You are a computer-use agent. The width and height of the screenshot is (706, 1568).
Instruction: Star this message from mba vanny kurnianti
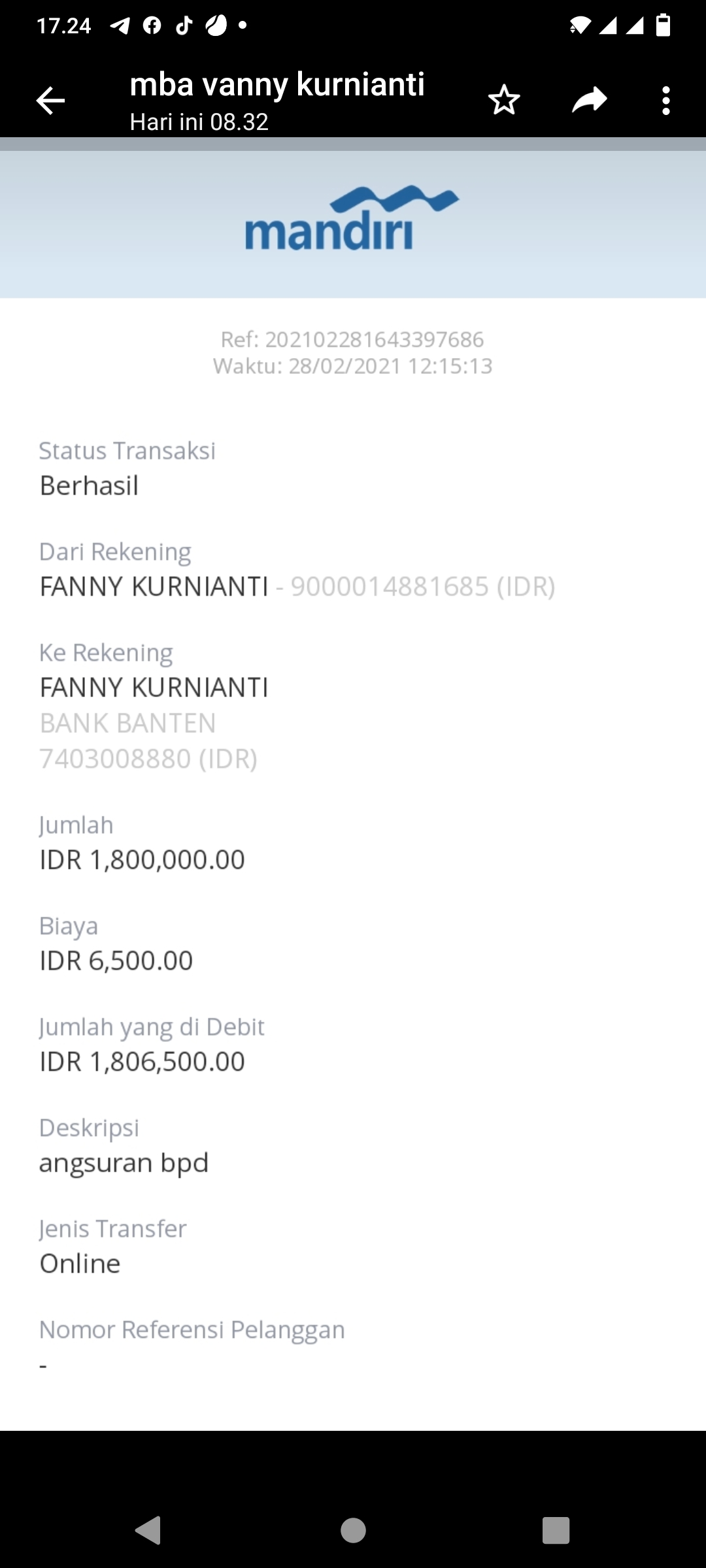pos(504,101)
